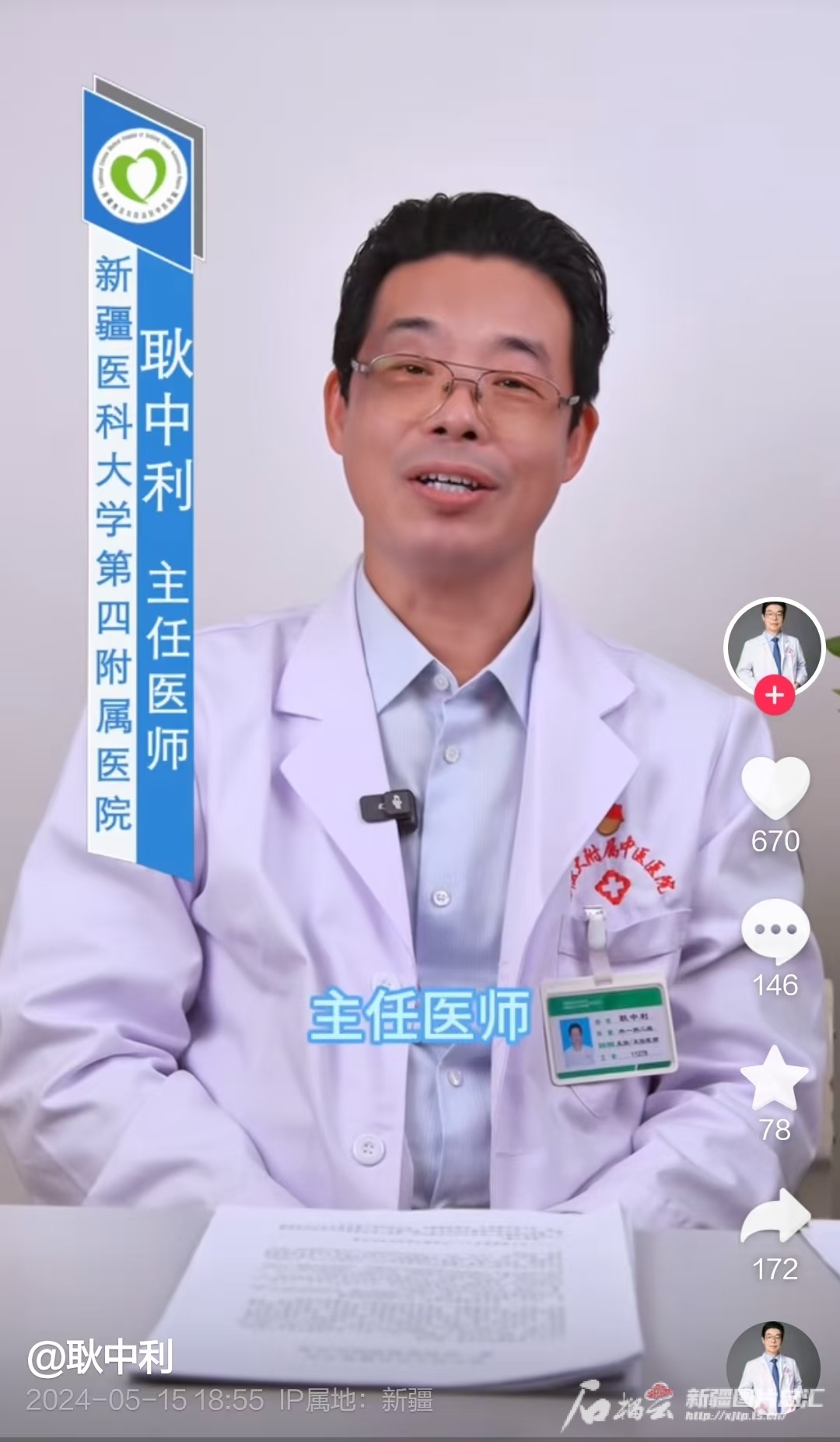840x1442 pixels.
Task: Tap the @耿中利 username link
Action: click(100, 1357)
